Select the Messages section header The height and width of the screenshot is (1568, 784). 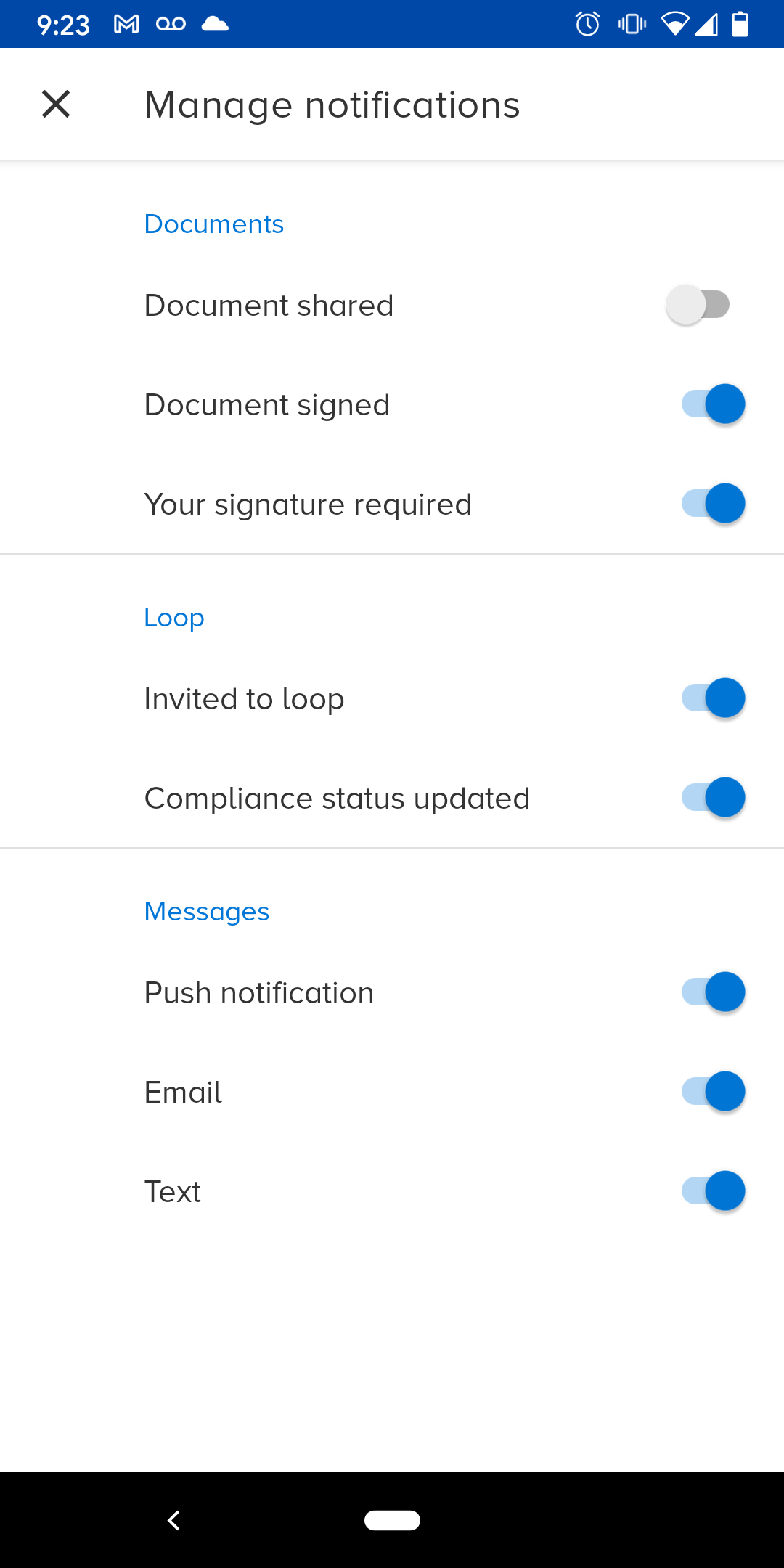point(206,911)
